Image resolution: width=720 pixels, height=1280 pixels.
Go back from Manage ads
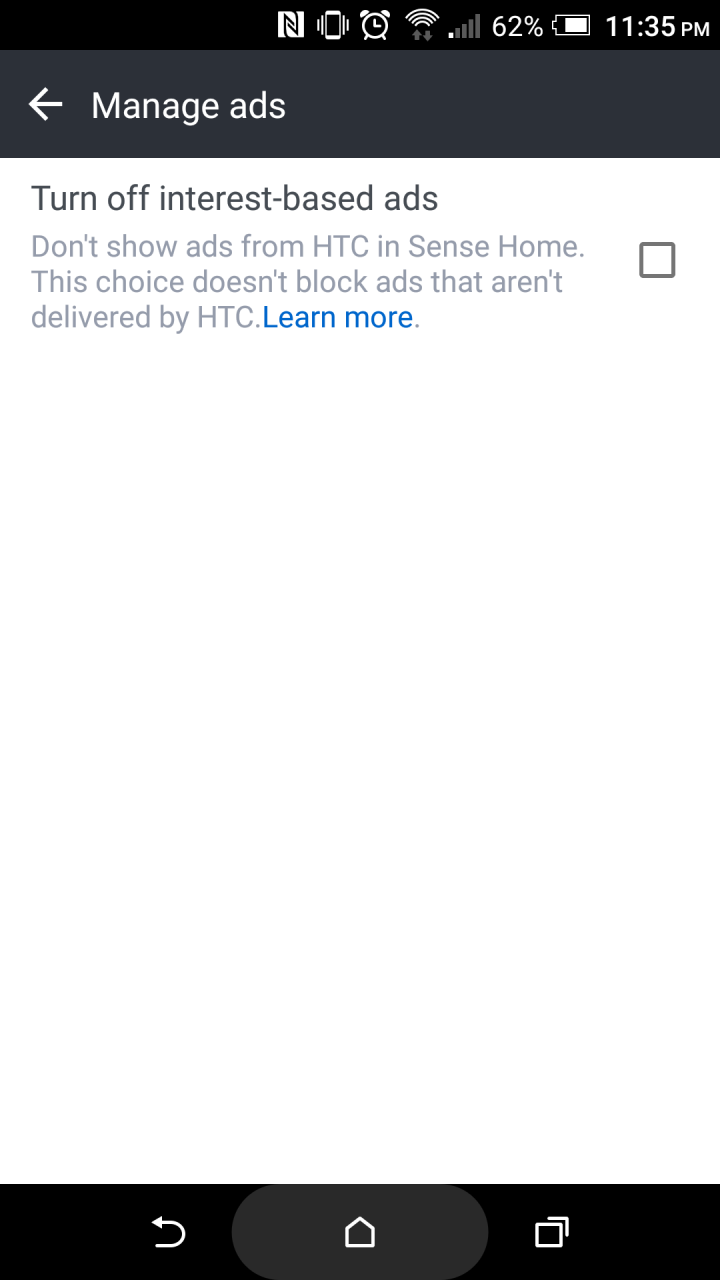pyautogui.click(x=45, y=105)
